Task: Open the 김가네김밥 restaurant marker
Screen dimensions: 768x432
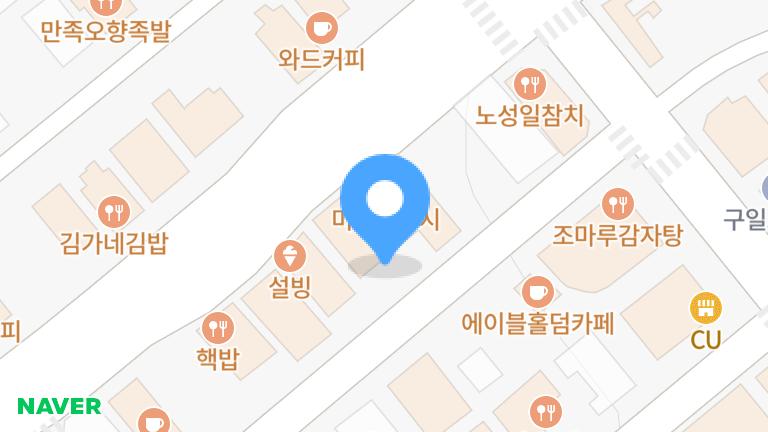Action: coord(113,211)
